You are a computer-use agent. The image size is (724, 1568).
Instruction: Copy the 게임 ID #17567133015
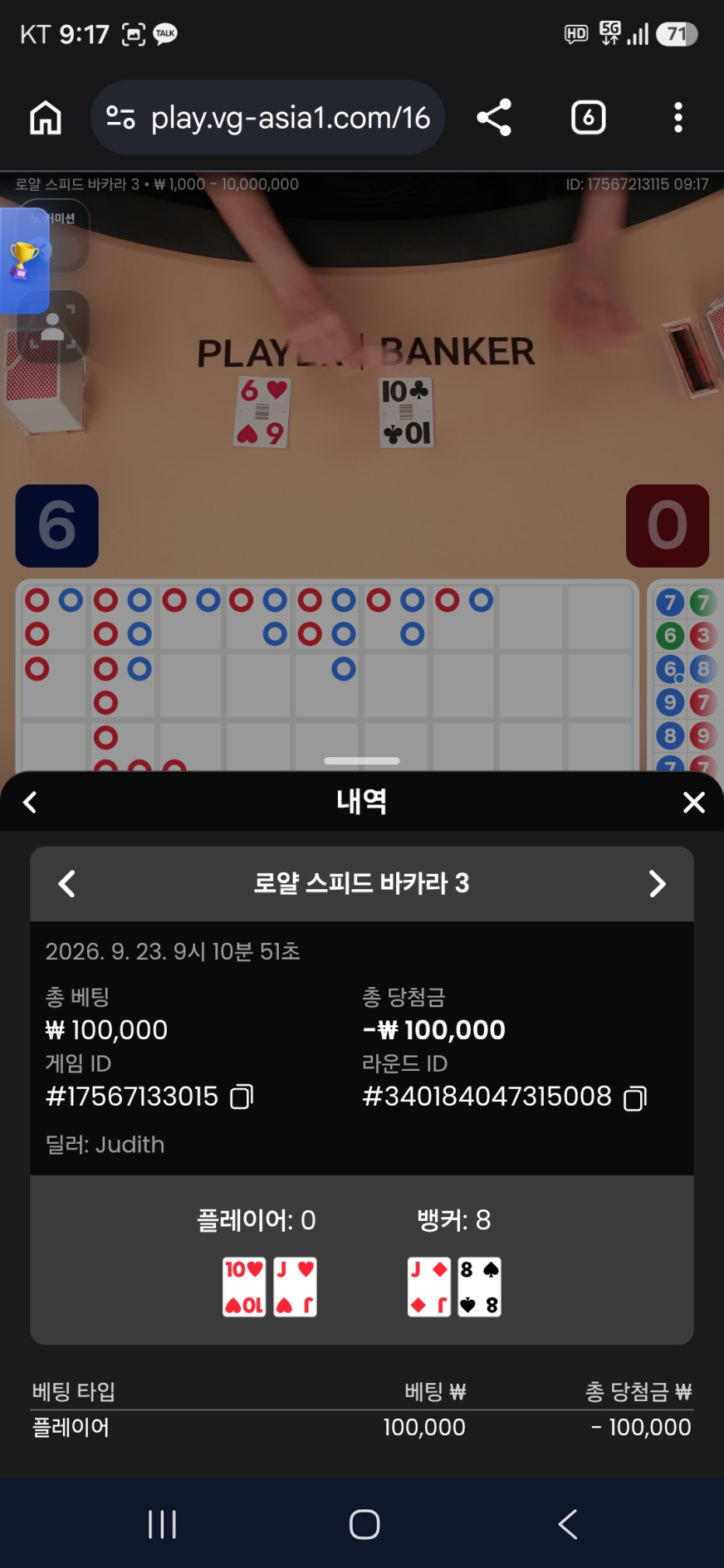pos(242,1097)
